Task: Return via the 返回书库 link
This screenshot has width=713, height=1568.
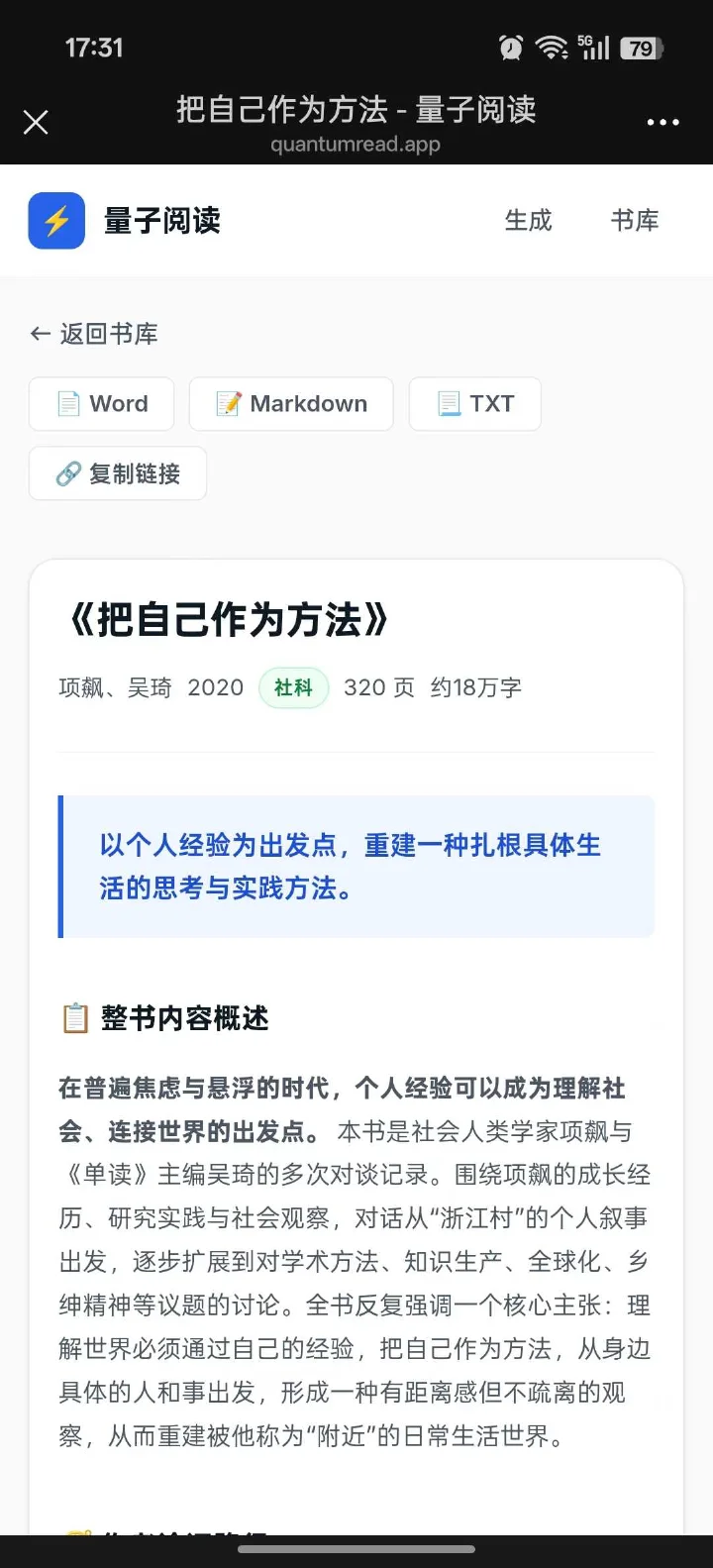Action: tap(94, 334)
